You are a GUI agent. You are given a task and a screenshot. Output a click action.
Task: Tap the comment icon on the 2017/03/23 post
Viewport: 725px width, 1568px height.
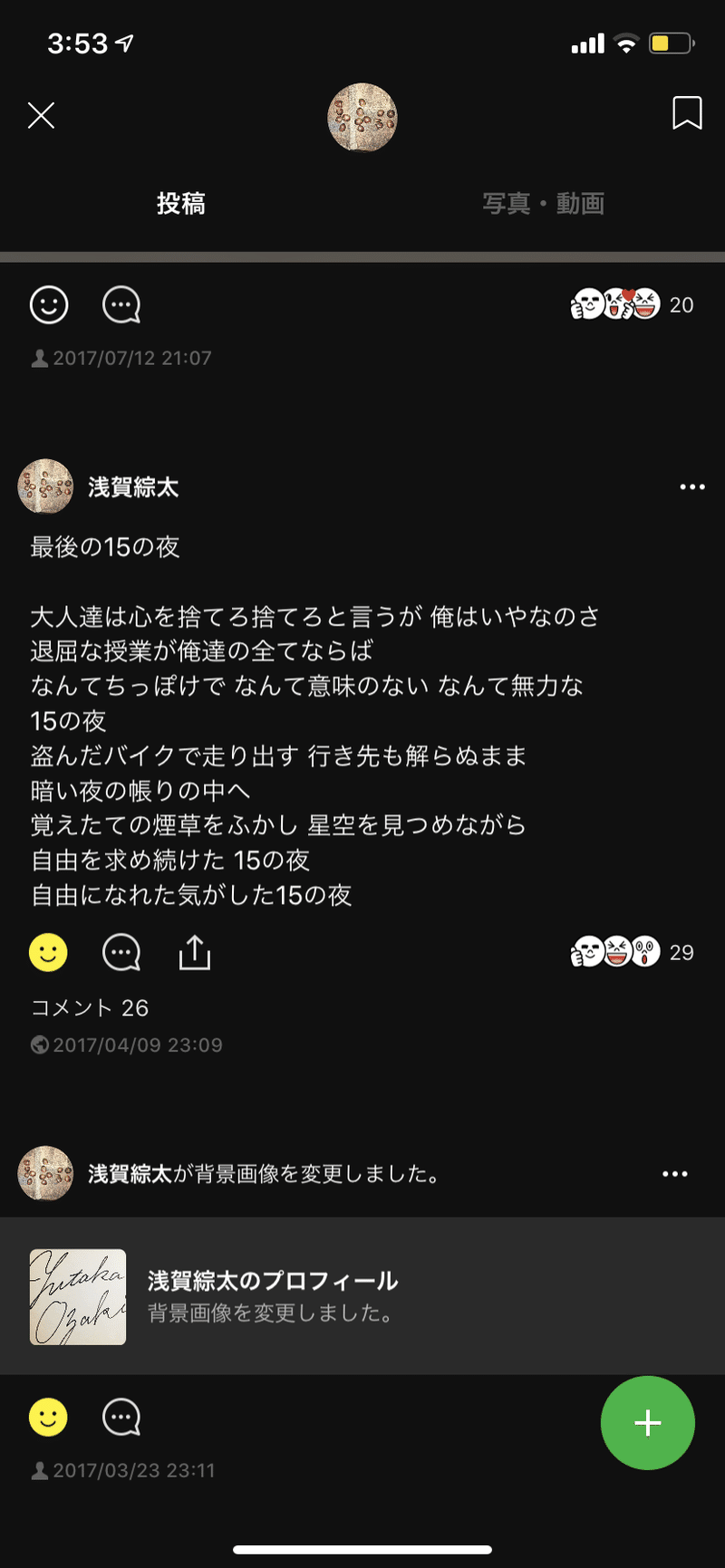point(121,1418)
